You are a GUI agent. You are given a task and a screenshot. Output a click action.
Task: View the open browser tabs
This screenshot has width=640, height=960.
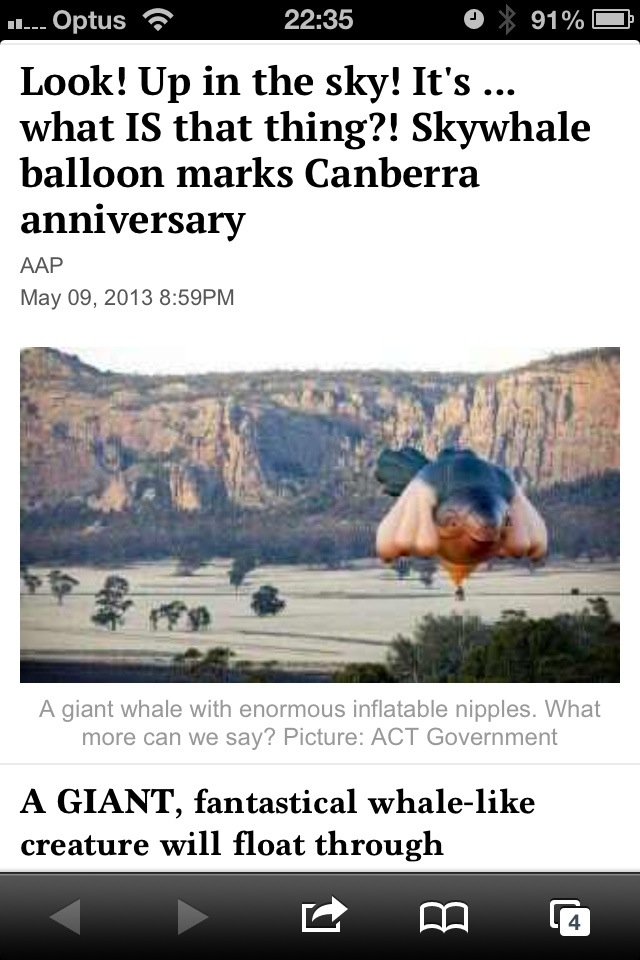(x=570, y=917)
